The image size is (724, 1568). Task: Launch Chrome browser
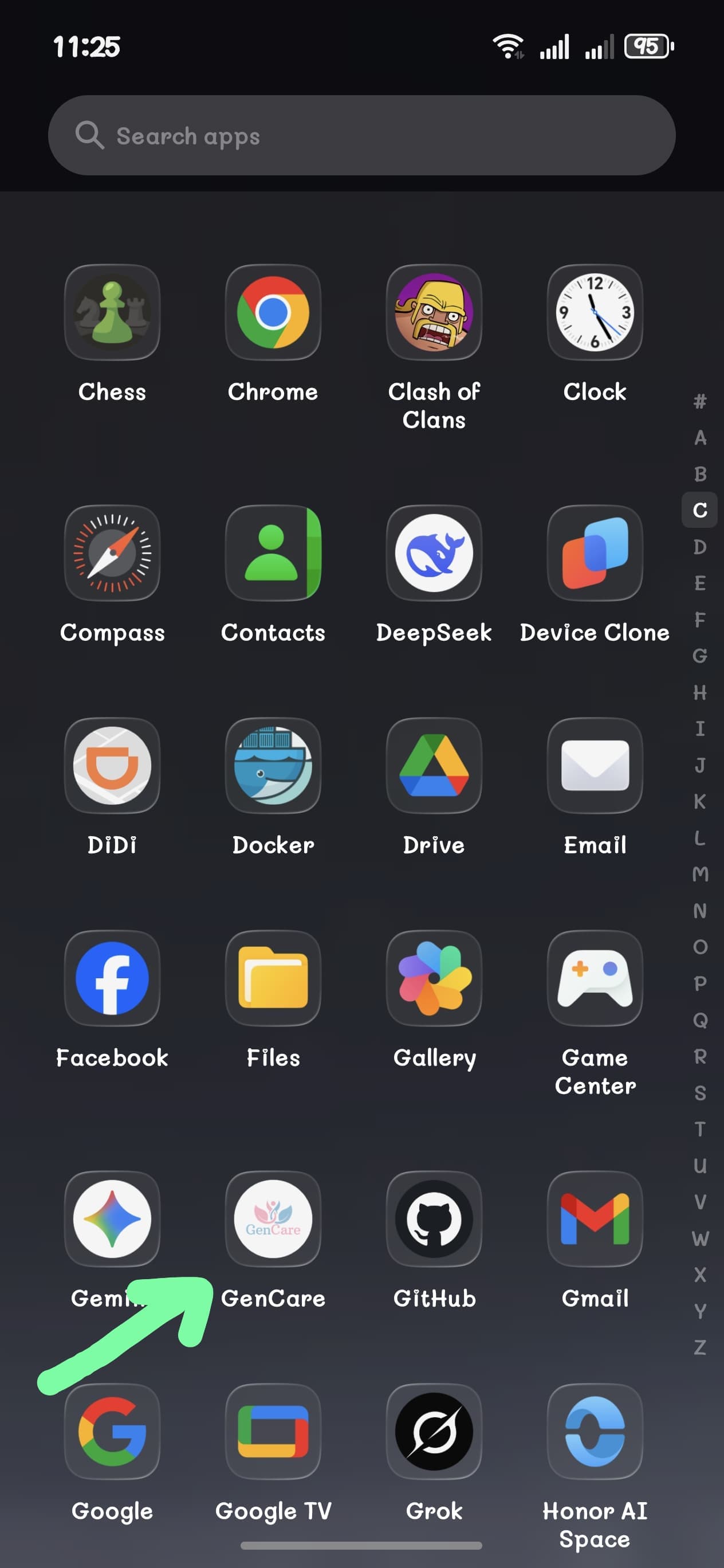tap(273, 313)
